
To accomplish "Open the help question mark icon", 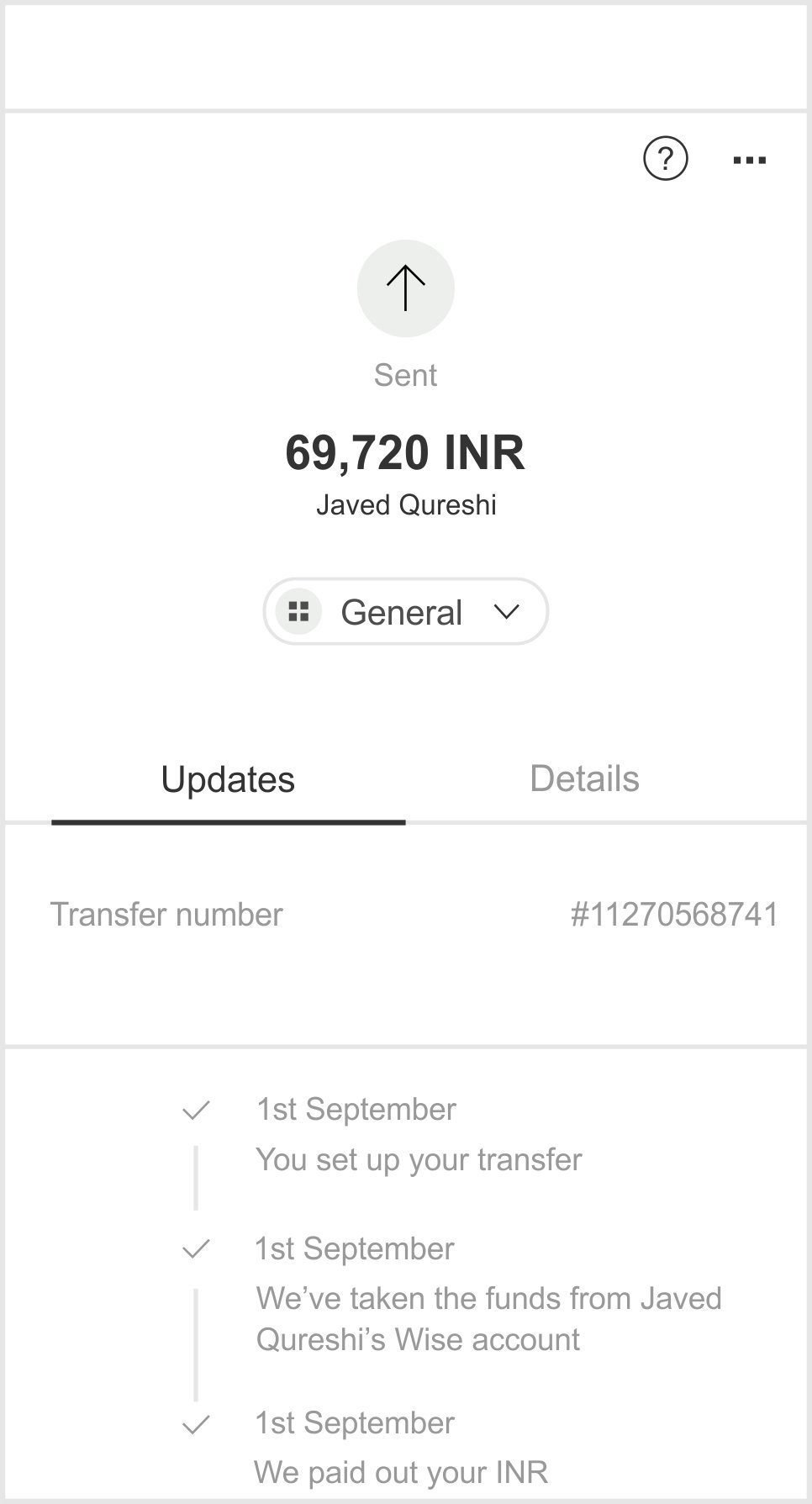I will (x=665, y=159).
